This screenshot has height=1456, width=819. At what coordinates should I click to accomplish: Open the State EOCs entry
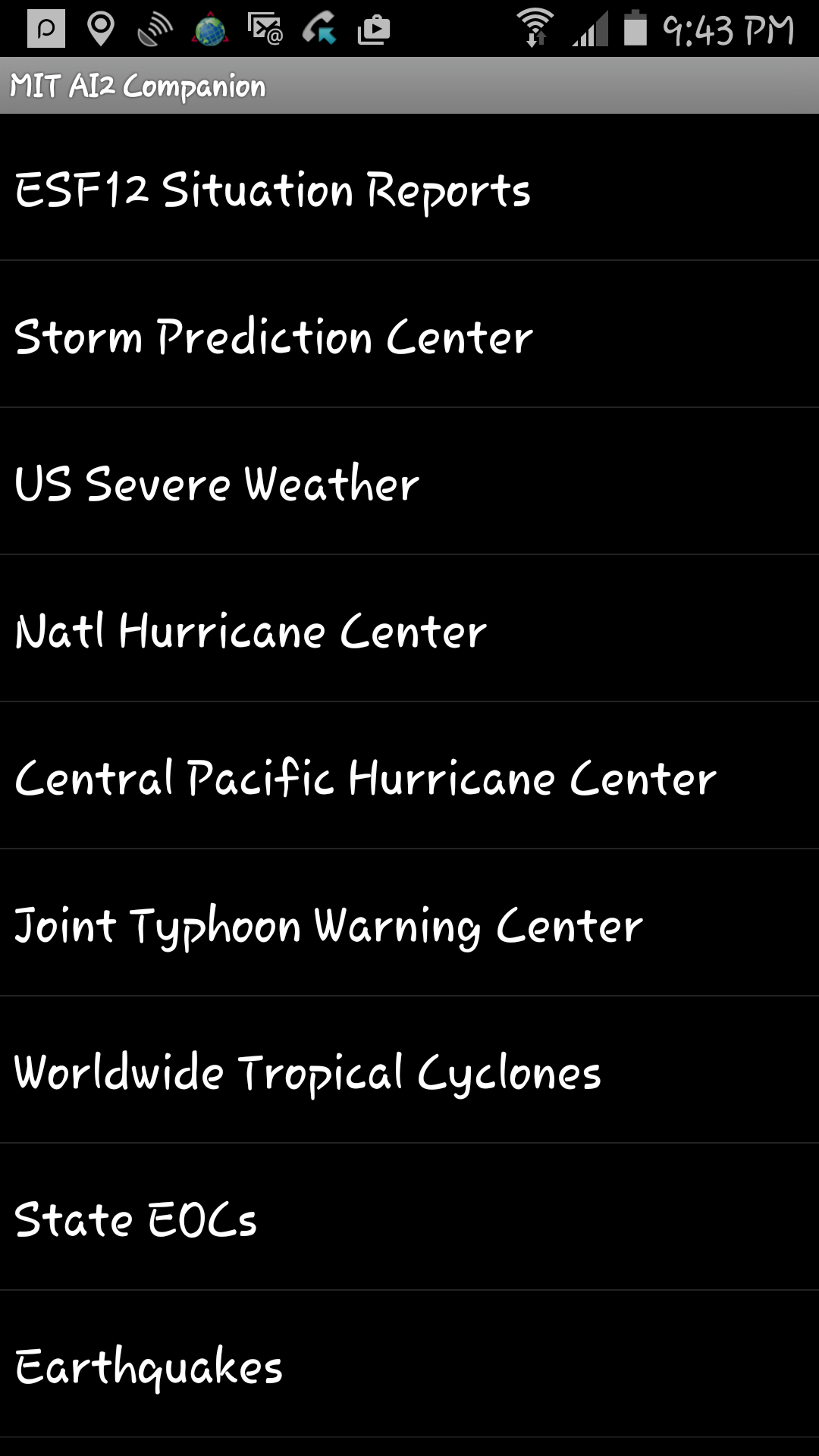click(136, 1219)
